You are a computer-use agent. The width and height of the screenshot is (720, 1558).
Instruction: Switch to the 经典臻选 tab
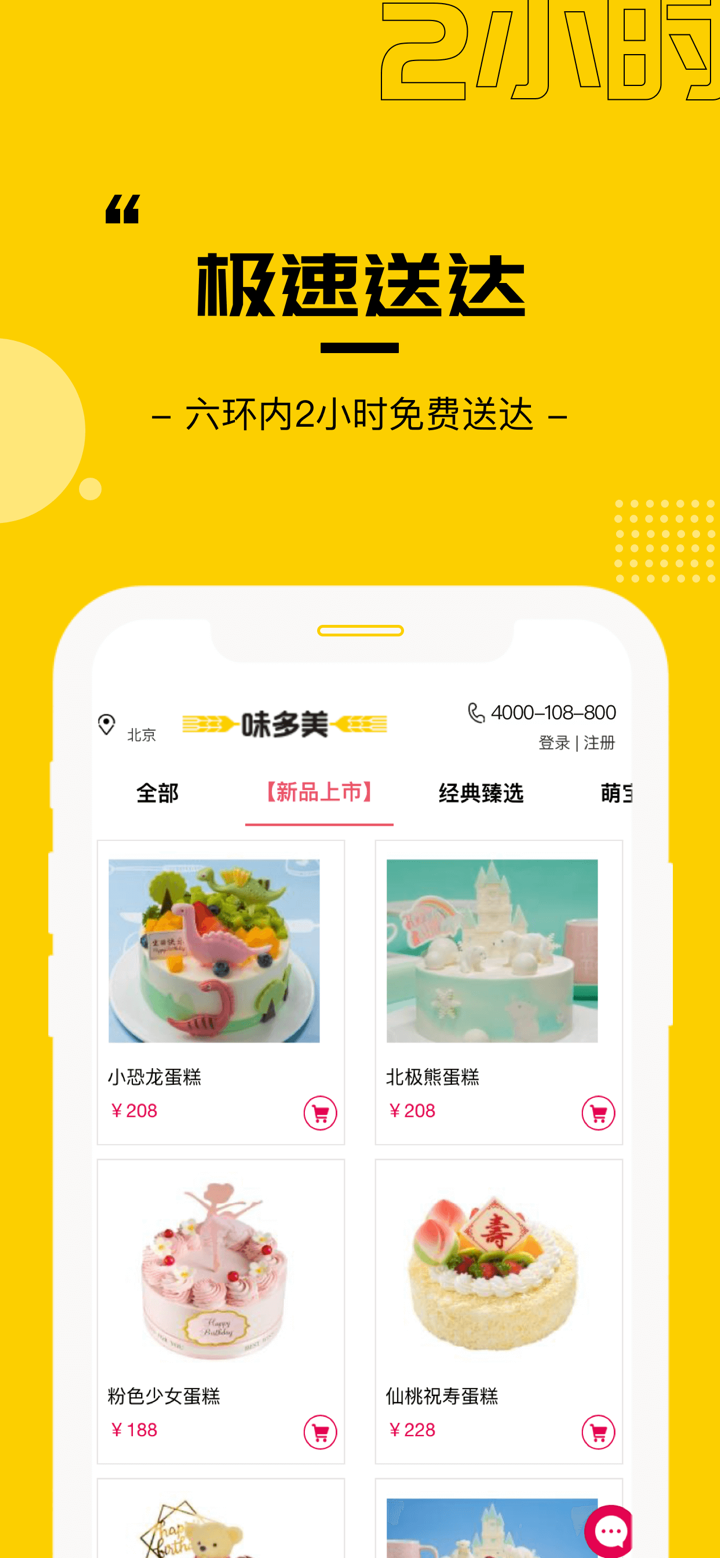(481, 792)
